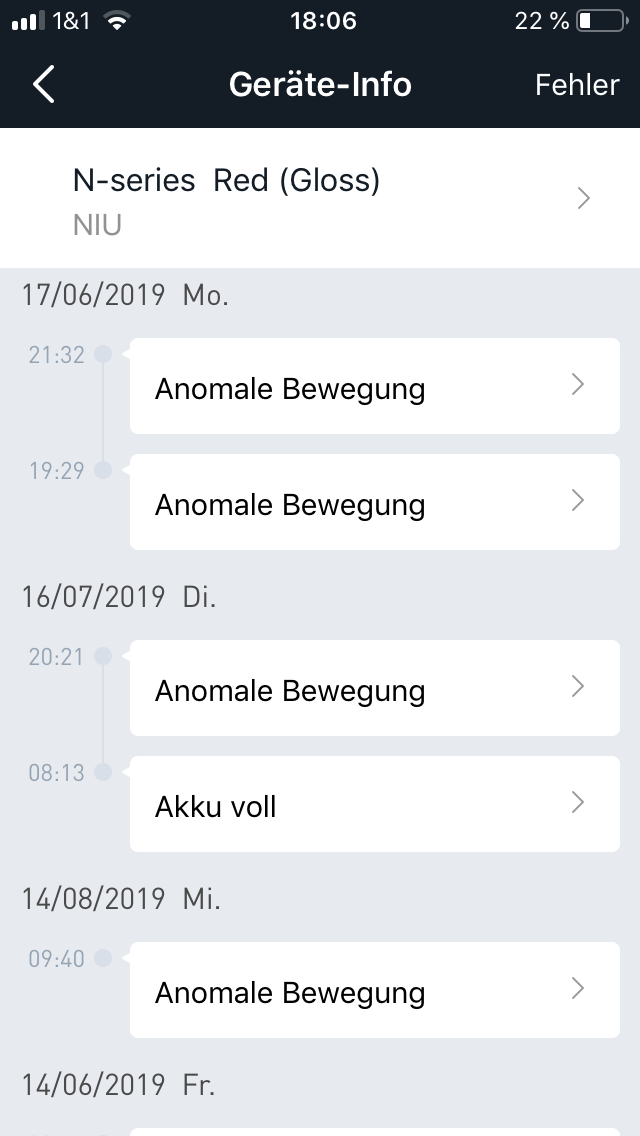Show the 09:40 Anomale Bewegung event
The image size is (640, 1136).
coord(374,991)
